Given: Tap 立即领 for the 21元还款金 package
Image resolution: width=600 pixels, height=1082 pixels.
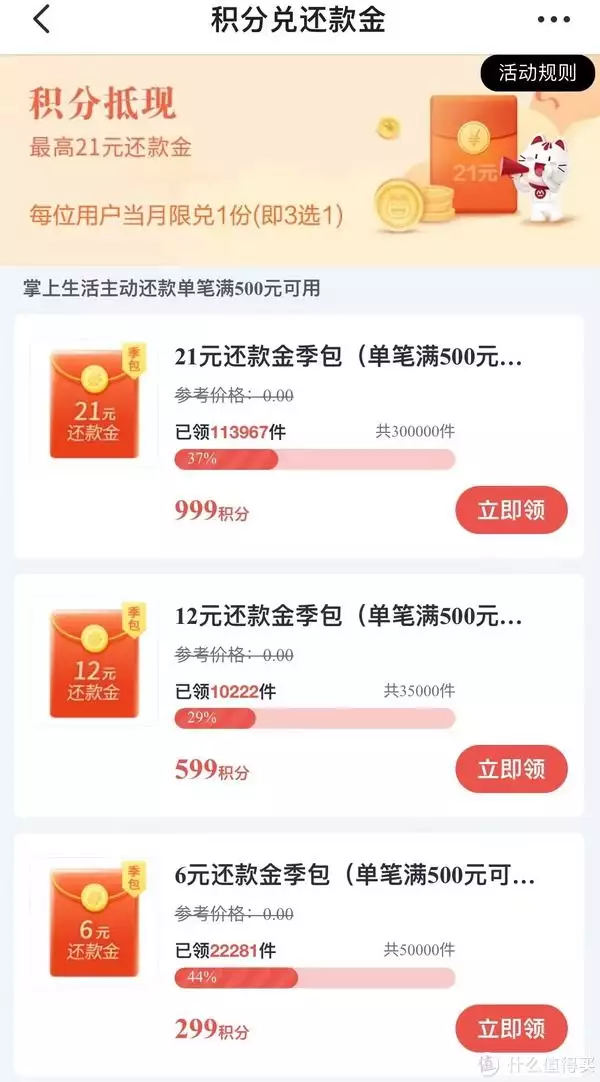Looking at the screenshot, I should click(x=511, y=510).
